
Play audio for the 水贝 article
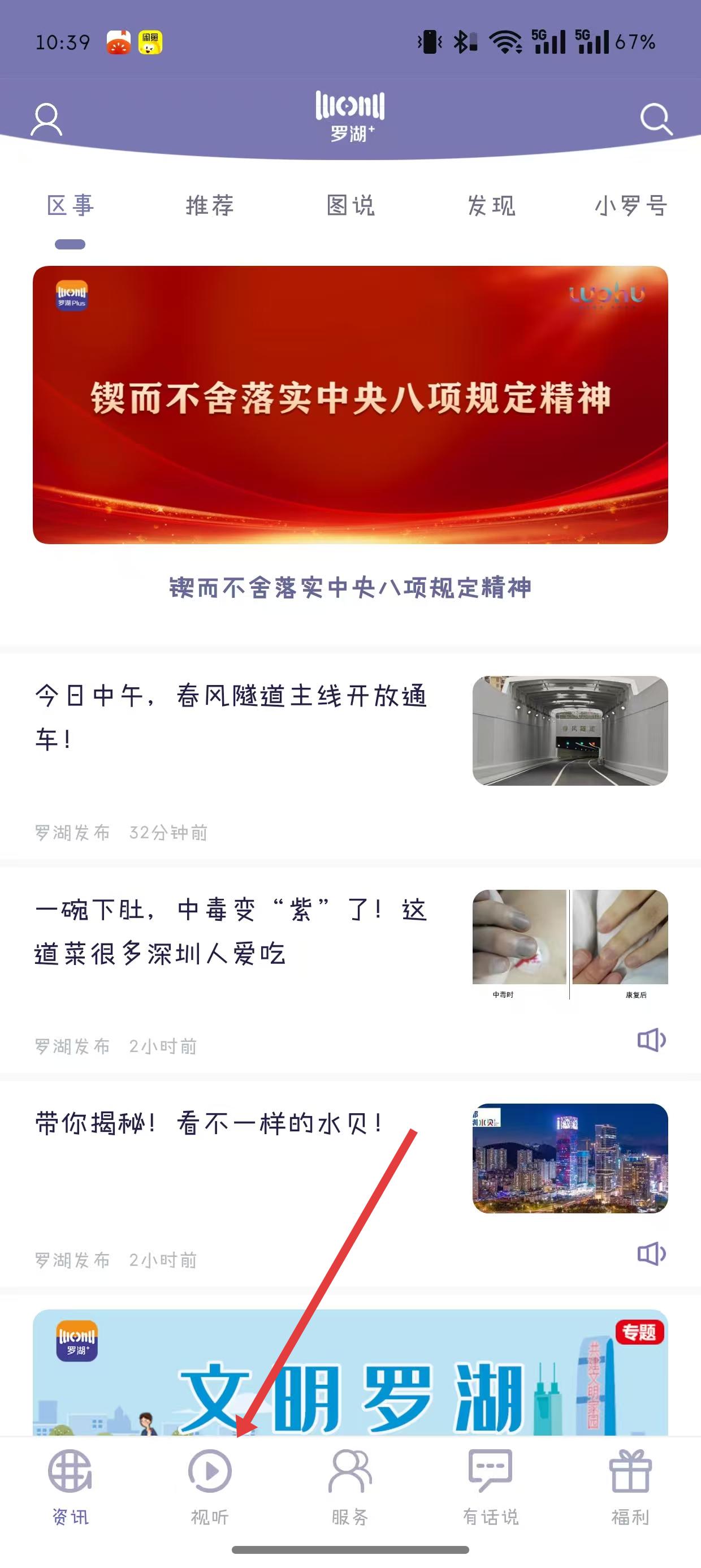(652, 1253)
